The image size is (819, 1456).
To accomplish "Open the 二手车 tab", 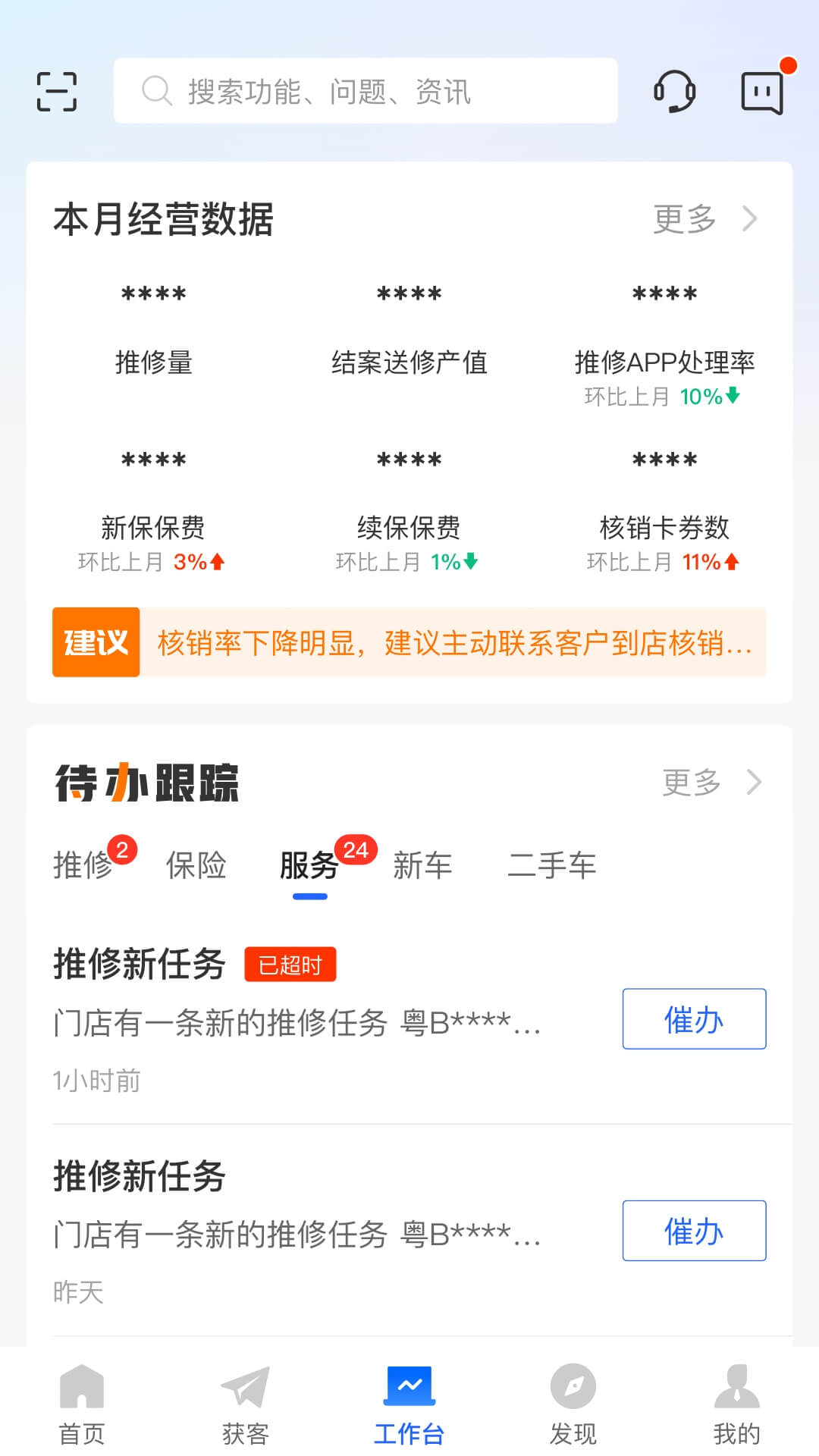I will click(553, 865).
